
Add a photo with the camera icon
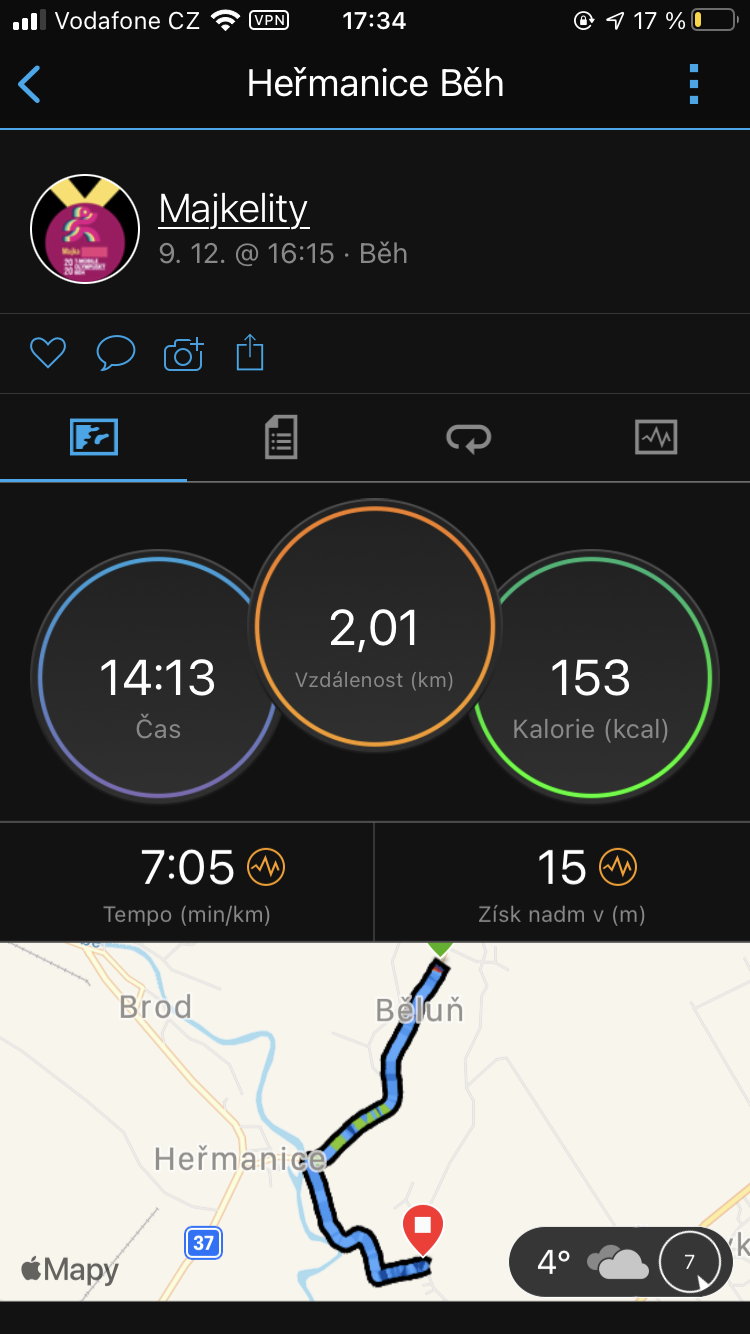(183, 353)
